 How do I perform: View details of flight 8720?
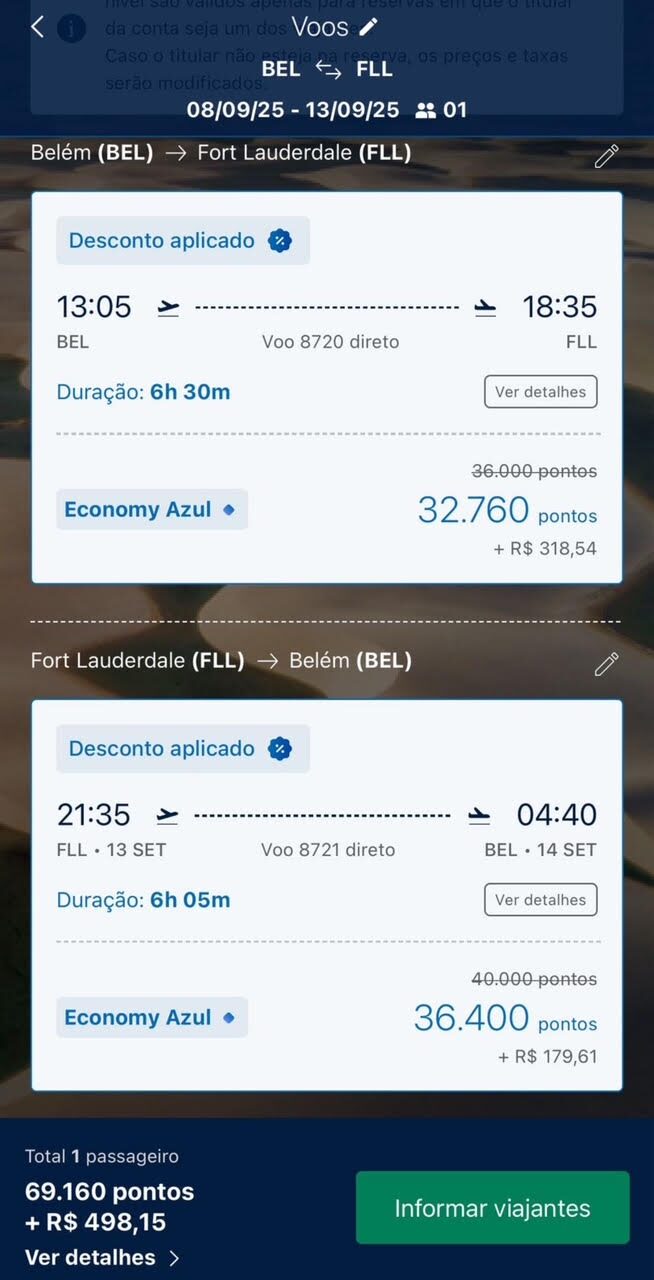click(540, 392)
